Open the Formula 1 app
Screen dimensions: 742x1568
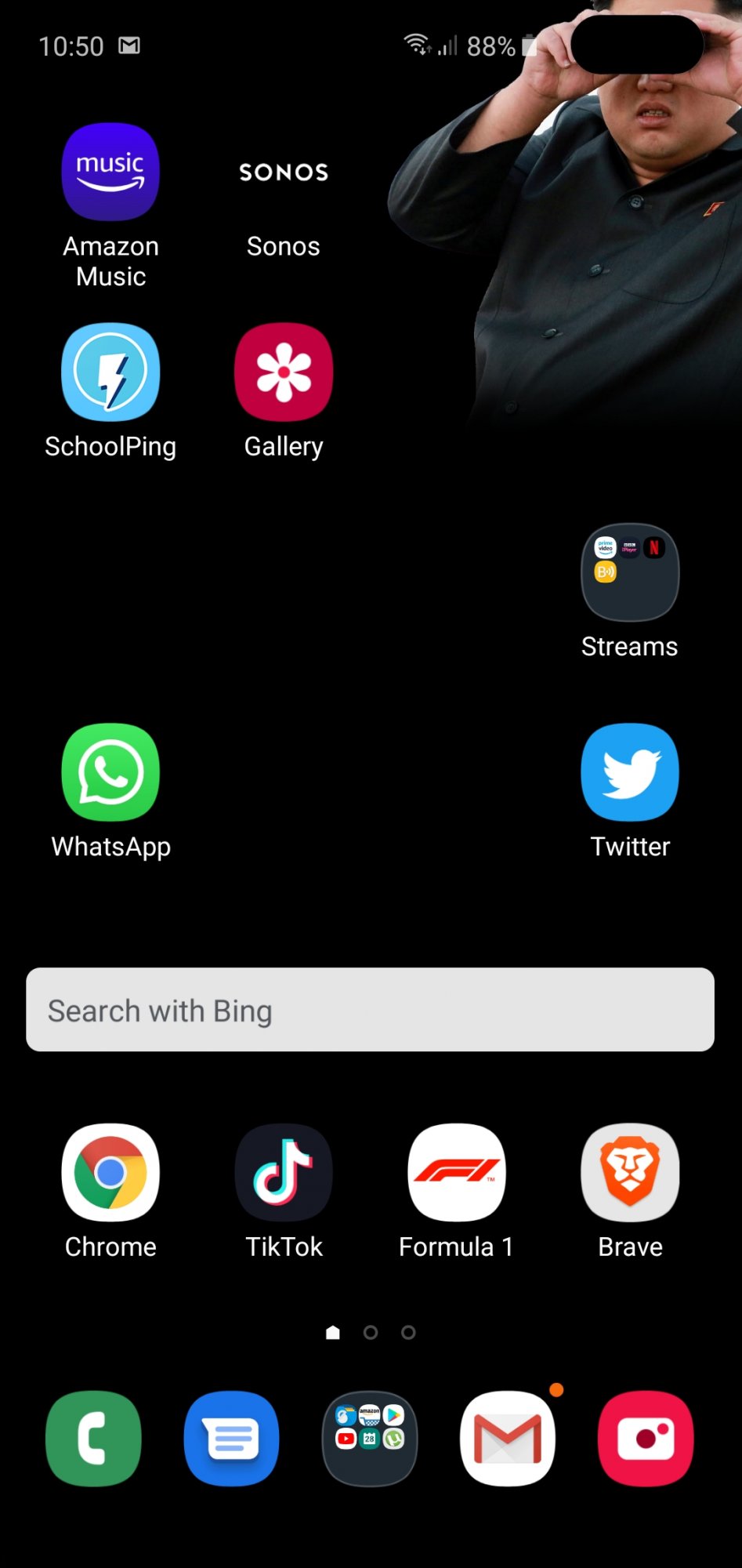(457, 1173)
